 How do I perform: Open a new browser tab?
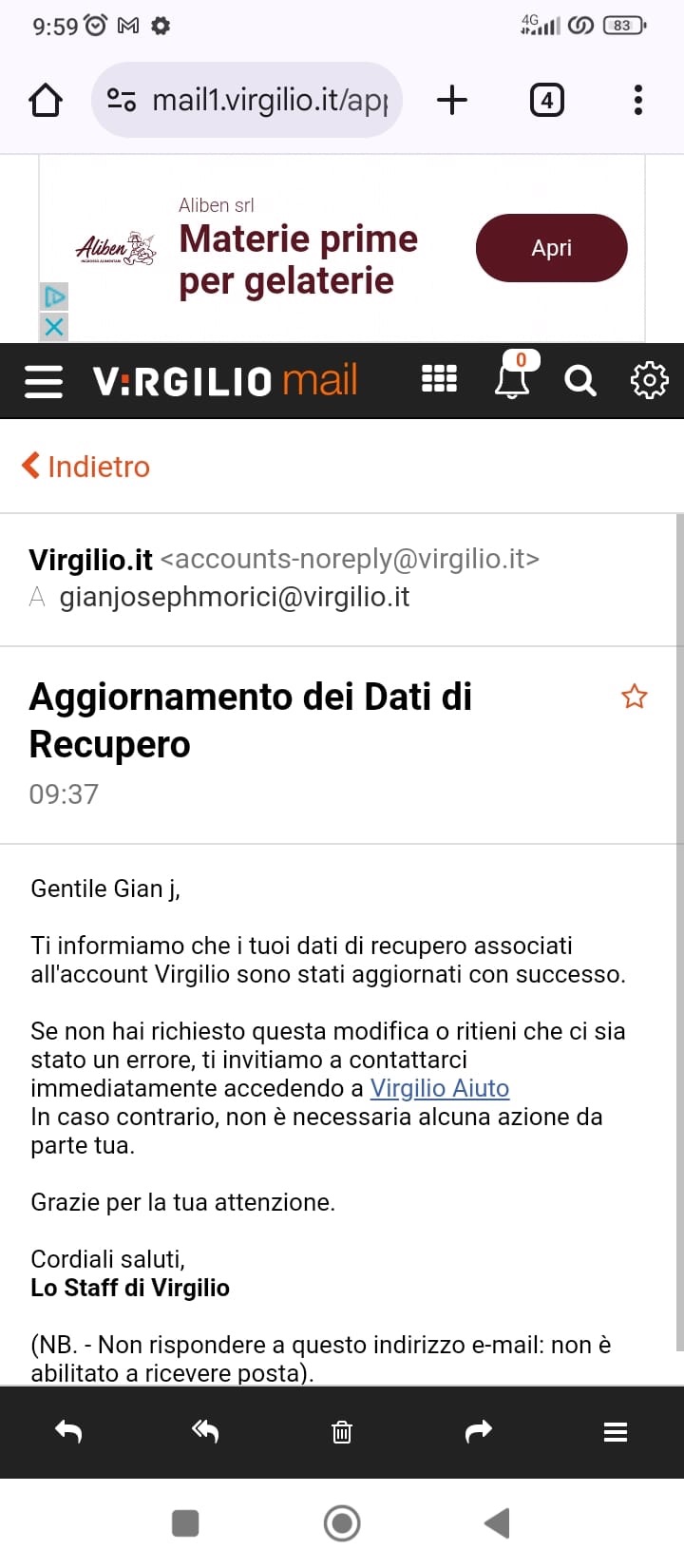(x=452, y=100)
